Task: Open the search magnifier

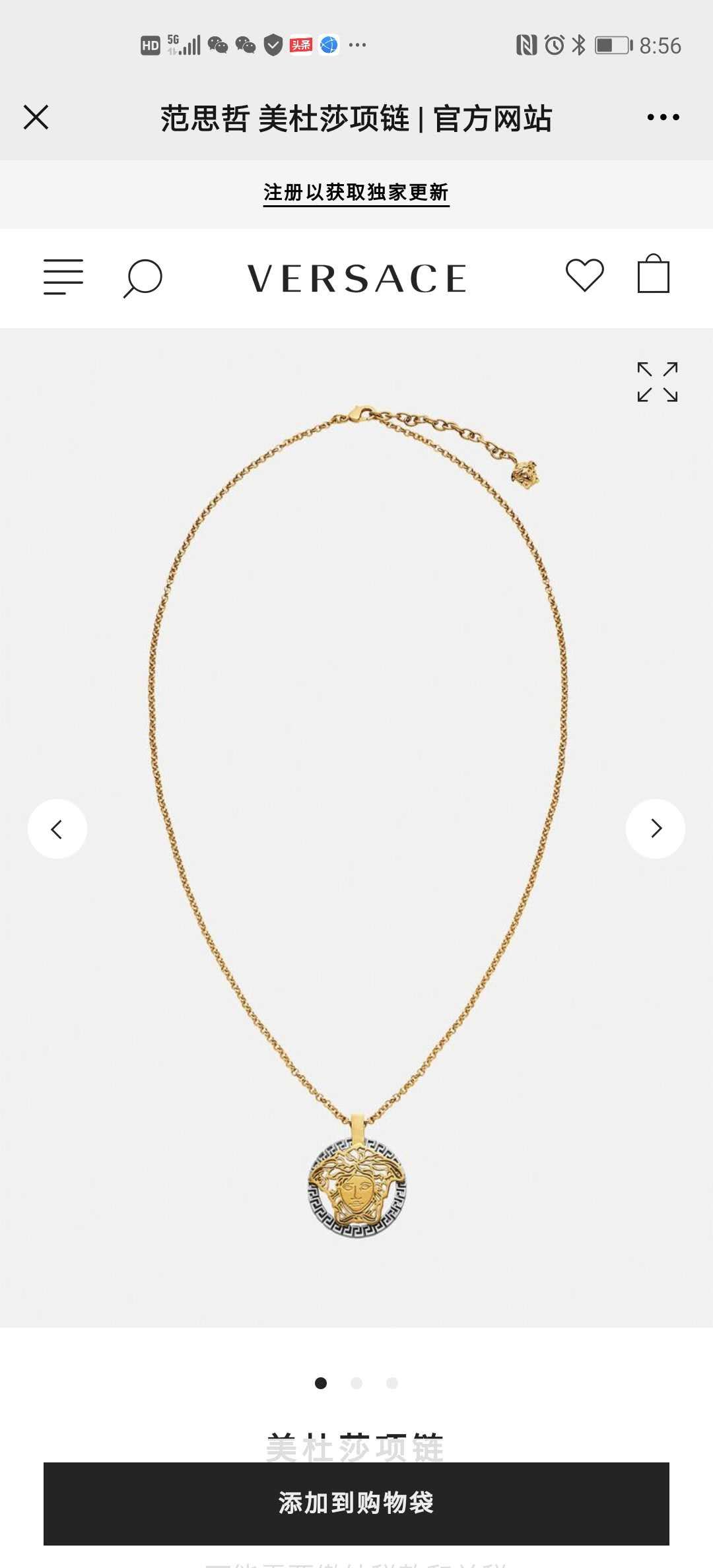Action: (x=143, y=278)
